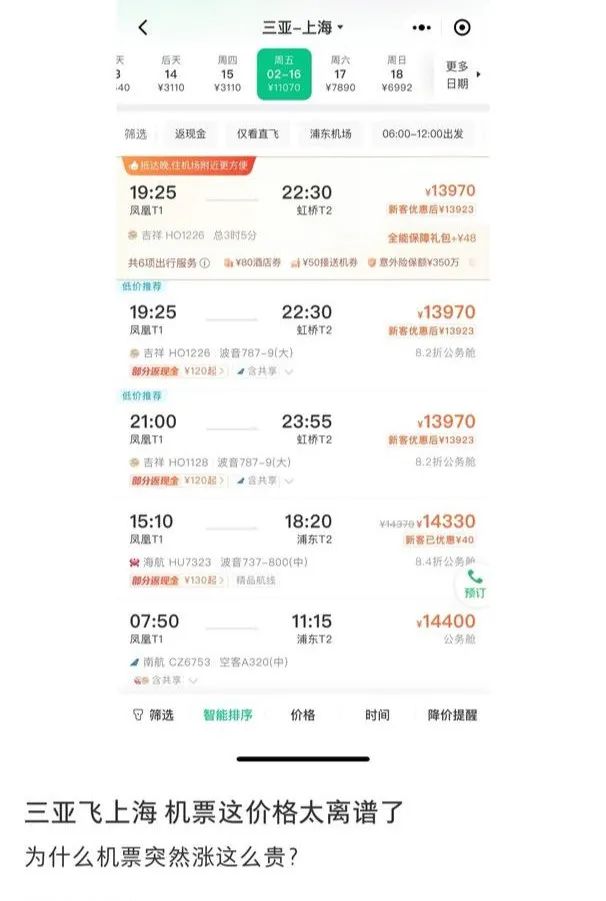Tap the 筛选 chip below the dates
Image resolution: width=606 pixels, height=901 pixels.
[x=136, y=133]
